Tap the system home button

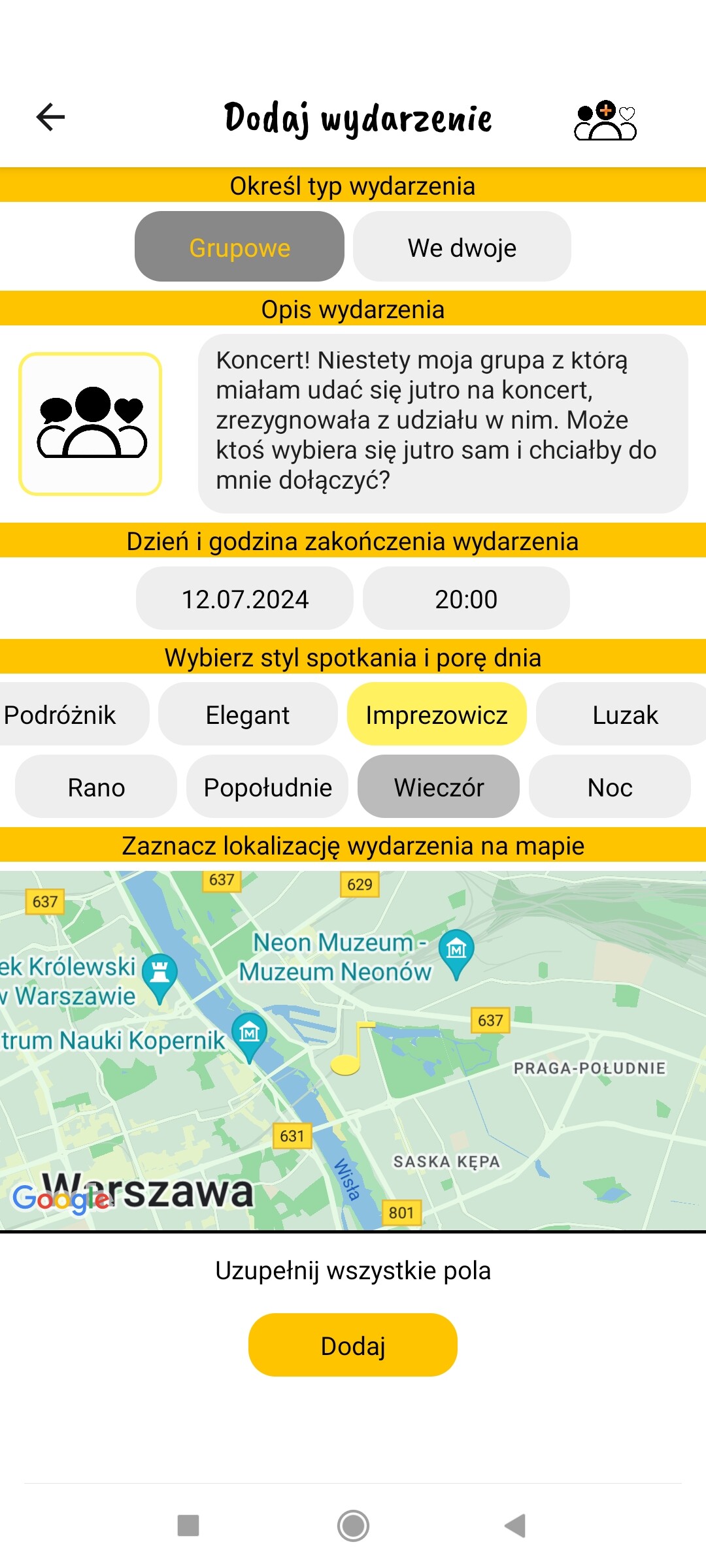pos(353,1526)
